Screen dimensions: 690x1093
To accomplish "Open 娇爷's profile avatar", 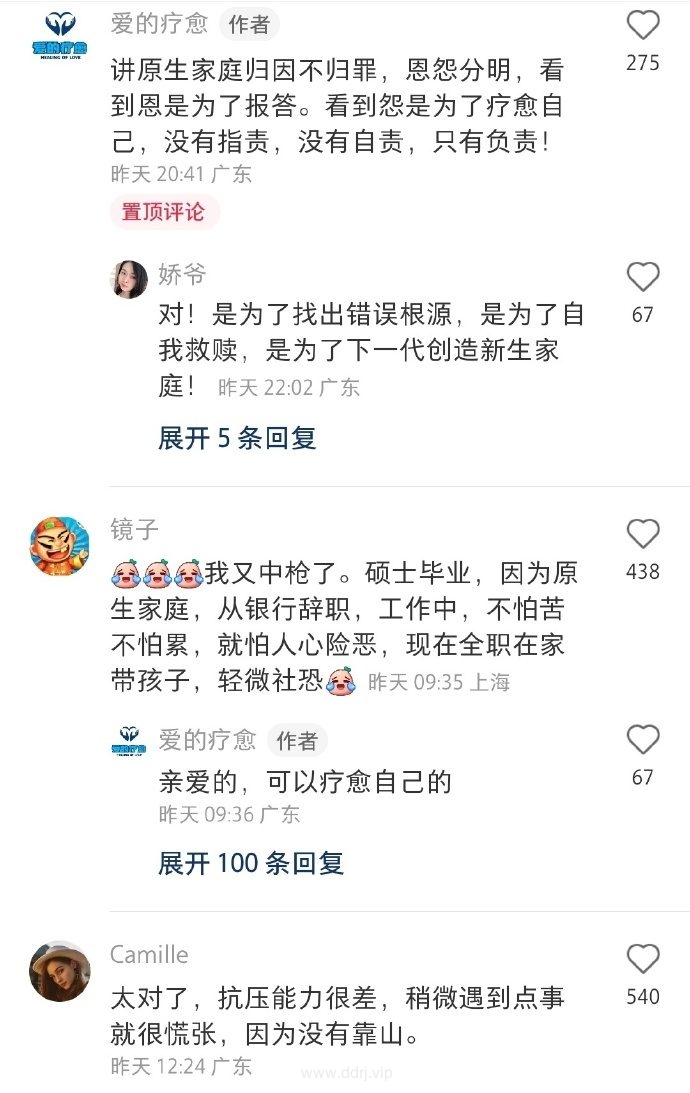I will coord(129,279).
